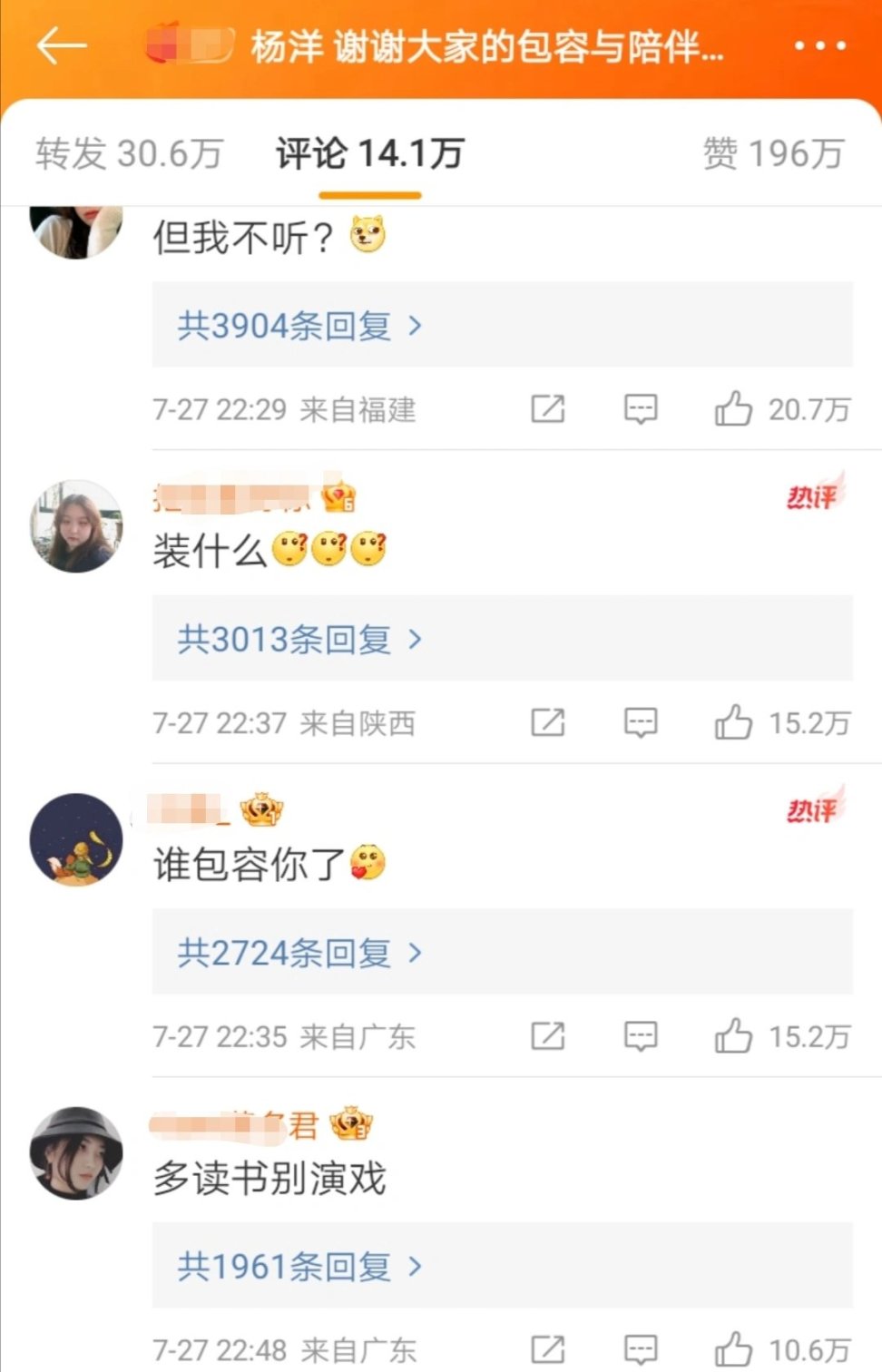
Task: Select the 评论 14.1万 tab
Action: point(369,153)
